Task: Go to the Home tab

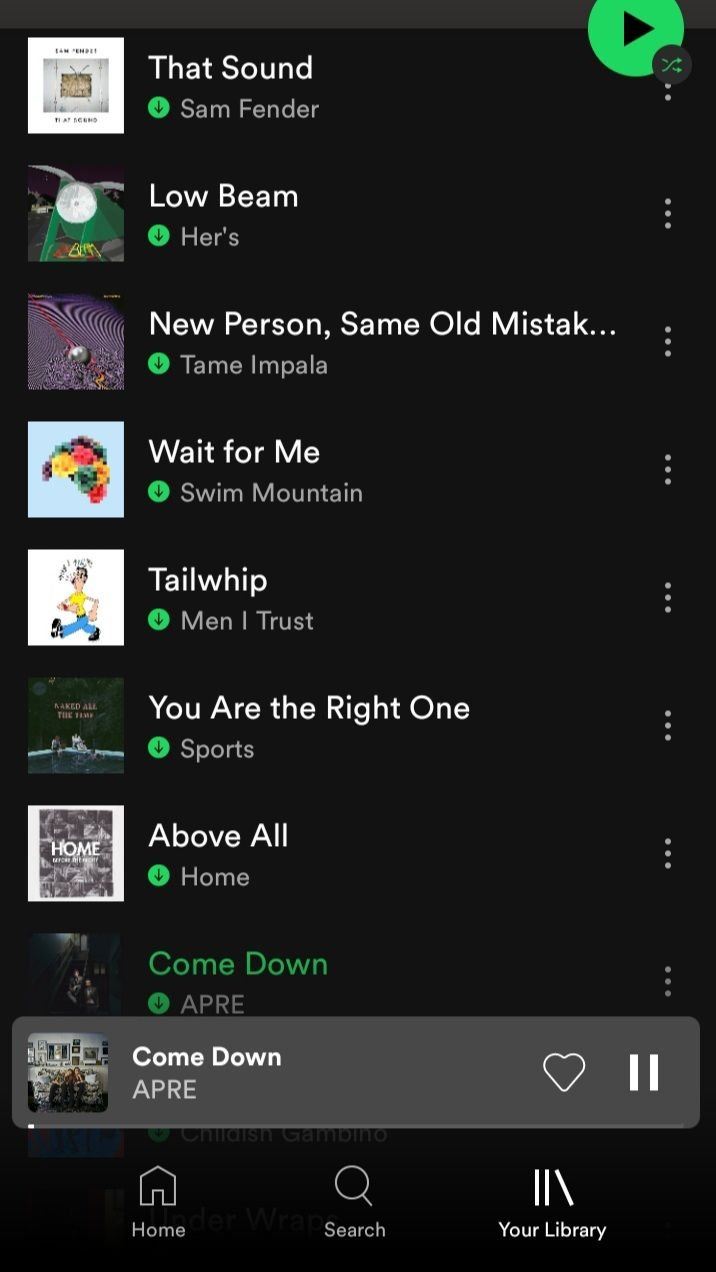Action: tap(158, 1202)
